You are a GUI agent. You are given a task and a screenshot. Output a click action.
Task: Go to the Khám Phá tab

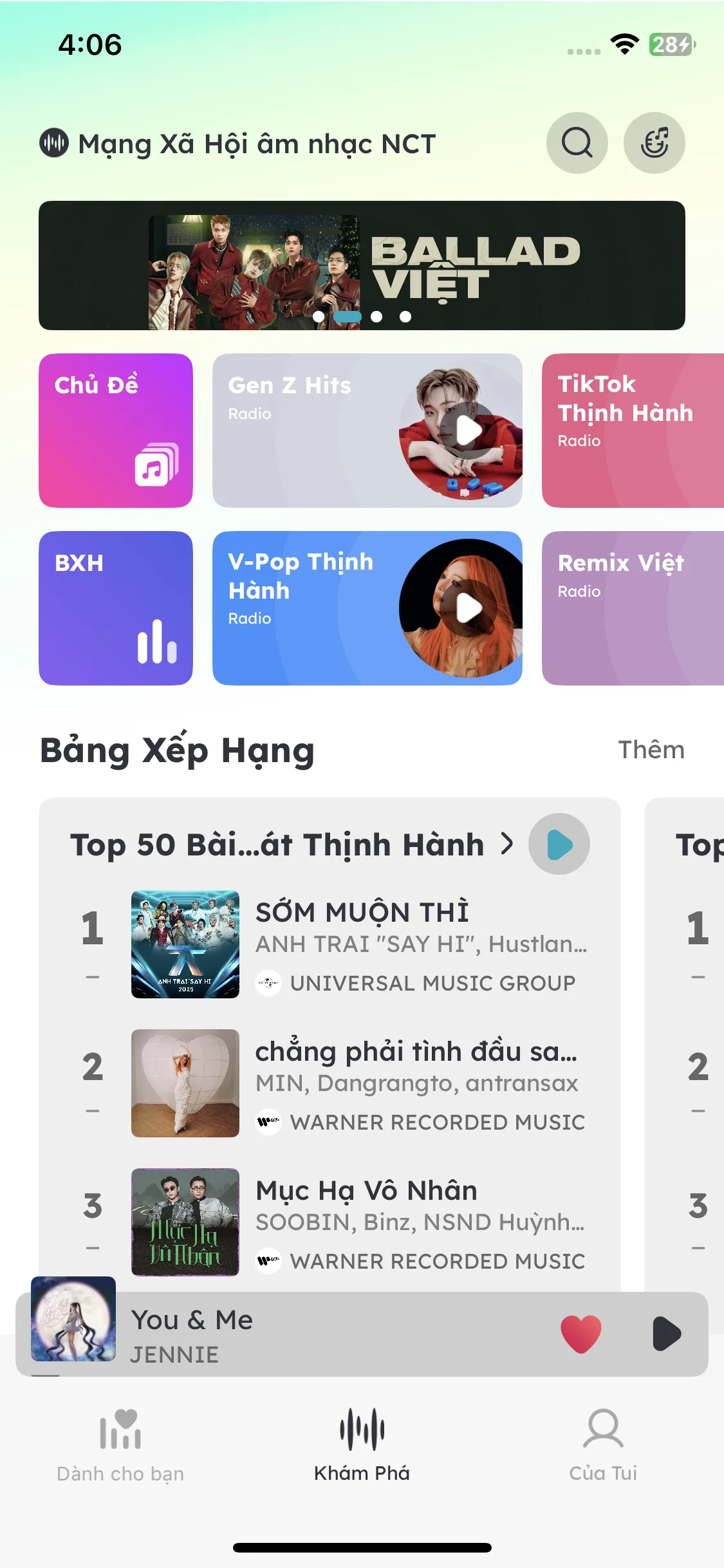tap(362, 1444)
